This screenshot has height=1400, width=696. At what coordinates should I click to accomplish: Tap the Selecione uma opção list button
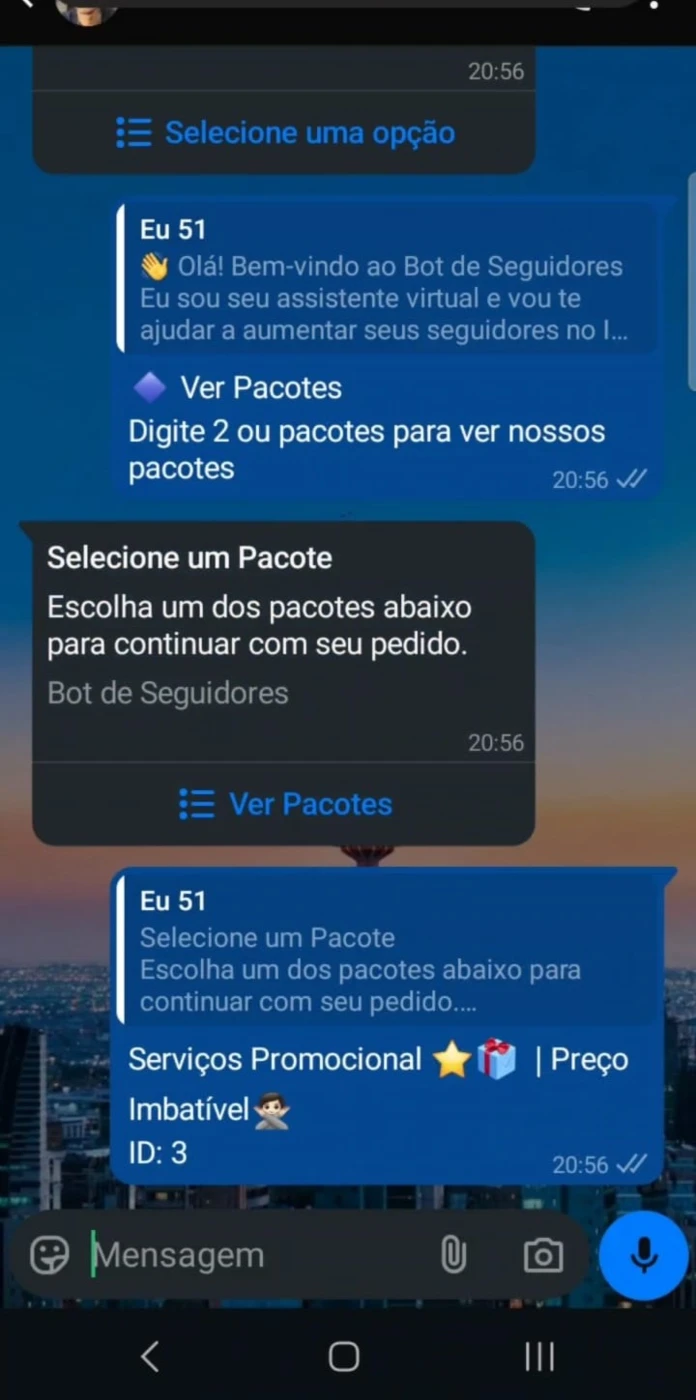point(285,132)
